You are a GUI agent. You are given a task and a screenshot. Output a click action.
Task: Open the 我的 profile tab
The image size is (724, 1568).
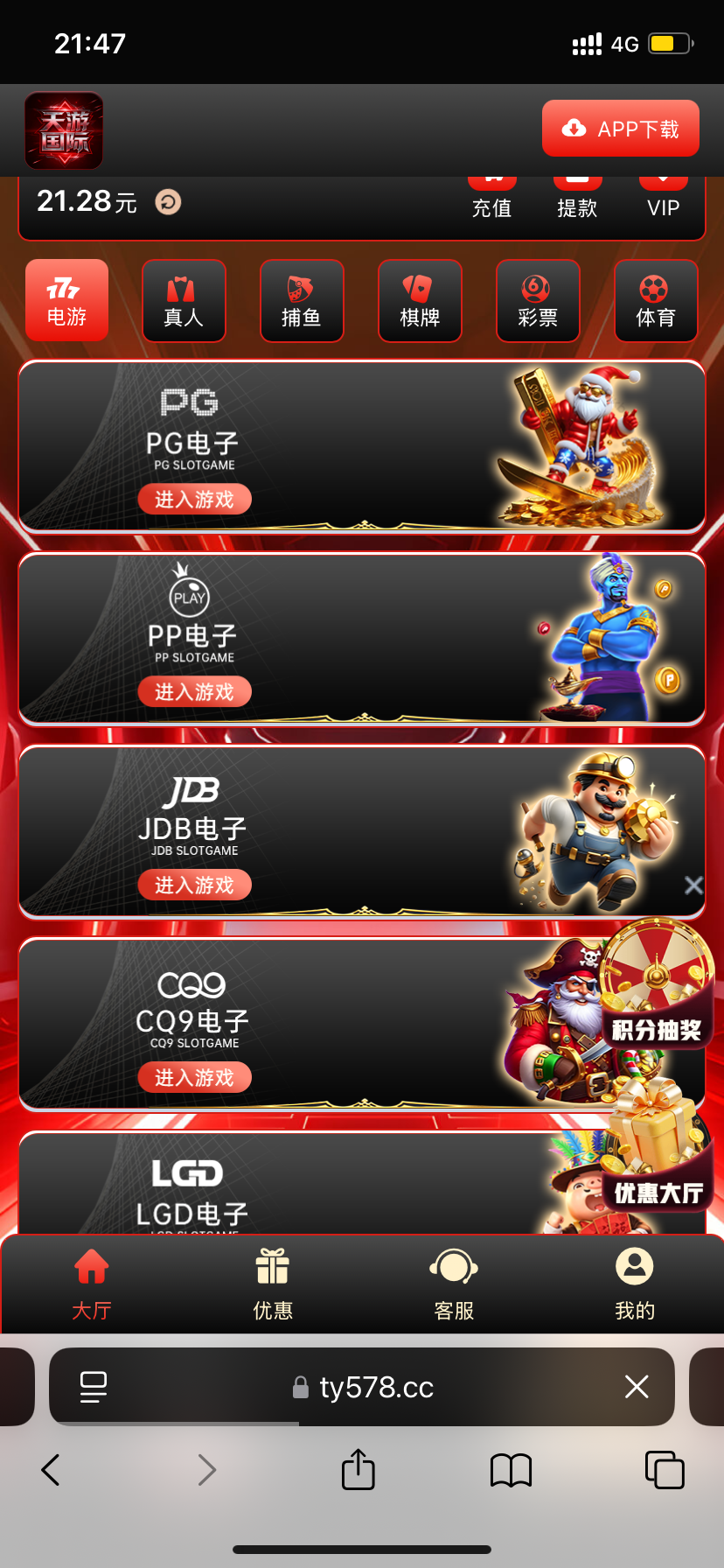pyautogui.click(x=635, y=1284)
